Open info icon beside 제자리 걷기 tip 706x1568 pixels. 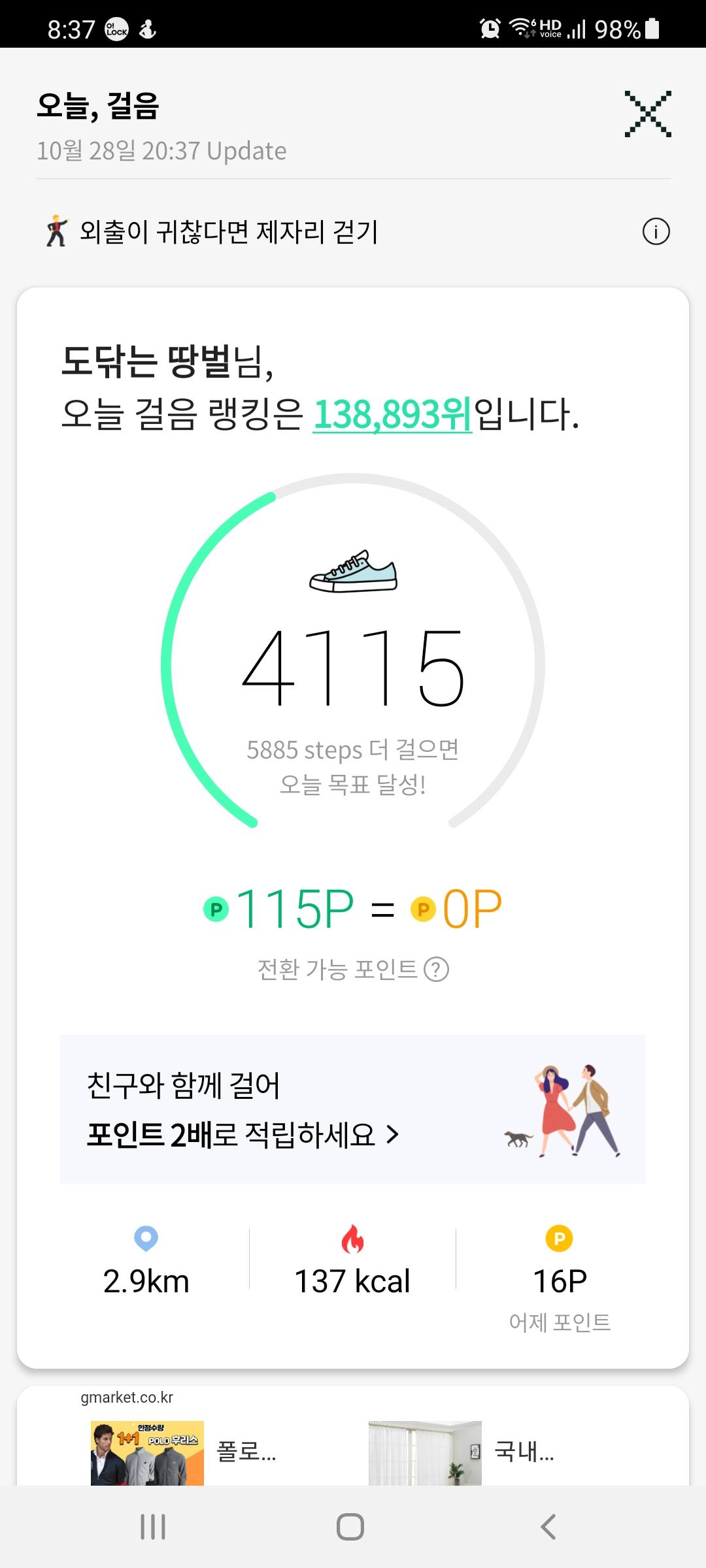tap(656, 231)
